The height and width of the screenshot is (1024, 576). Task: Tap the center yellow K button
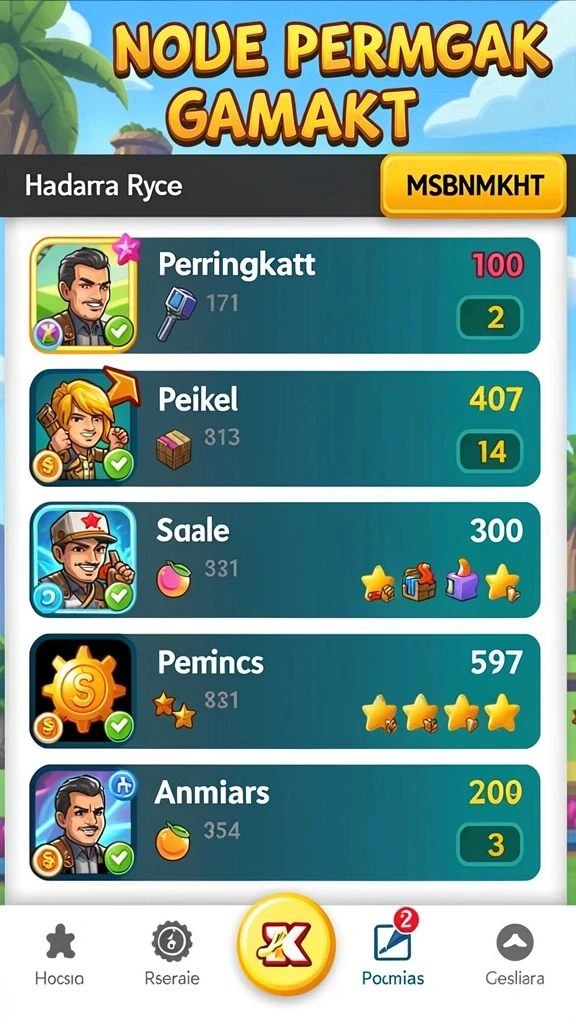click(286, 944)
